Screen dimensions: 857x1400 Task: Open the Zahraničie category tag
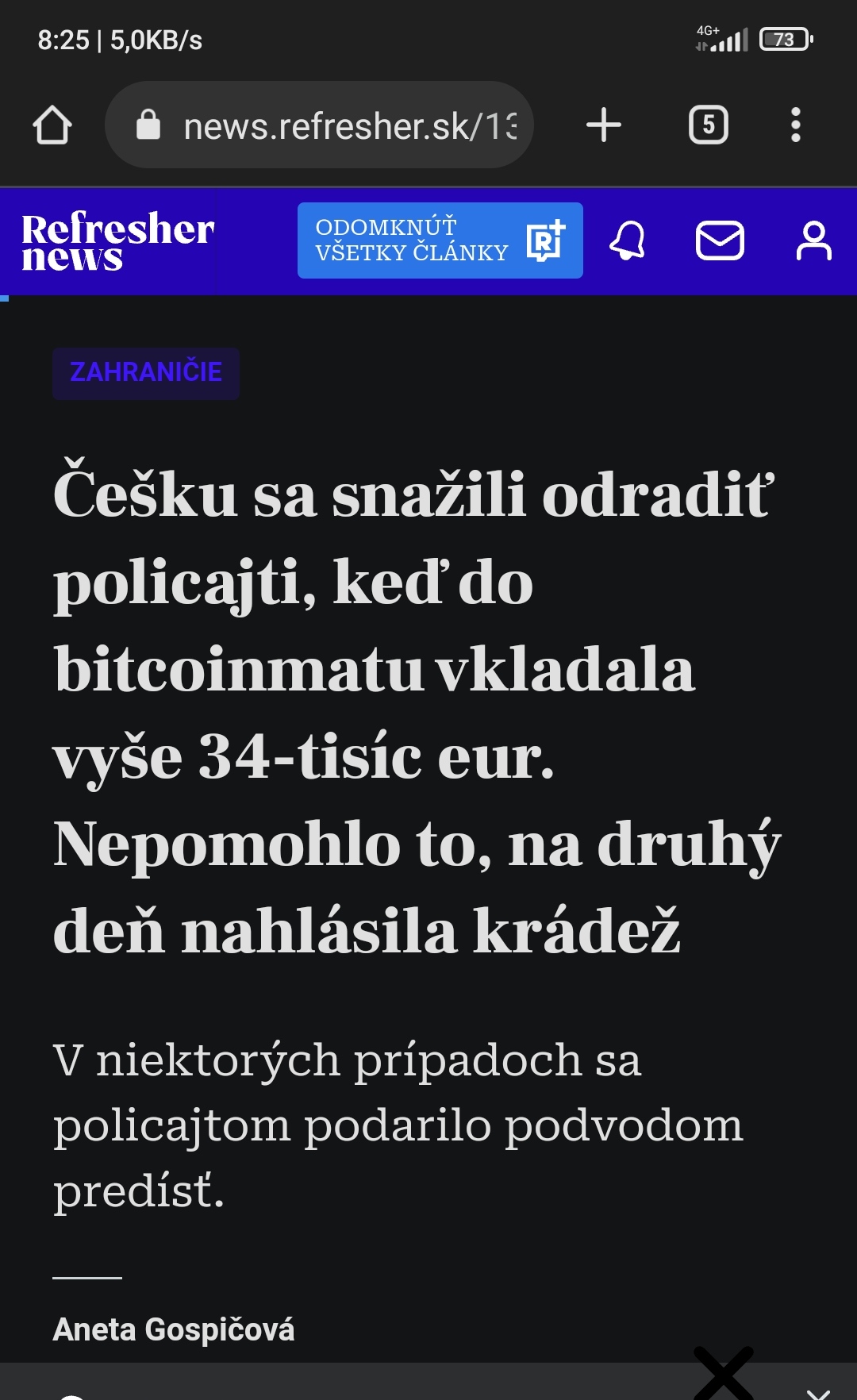tap(146, 373)
